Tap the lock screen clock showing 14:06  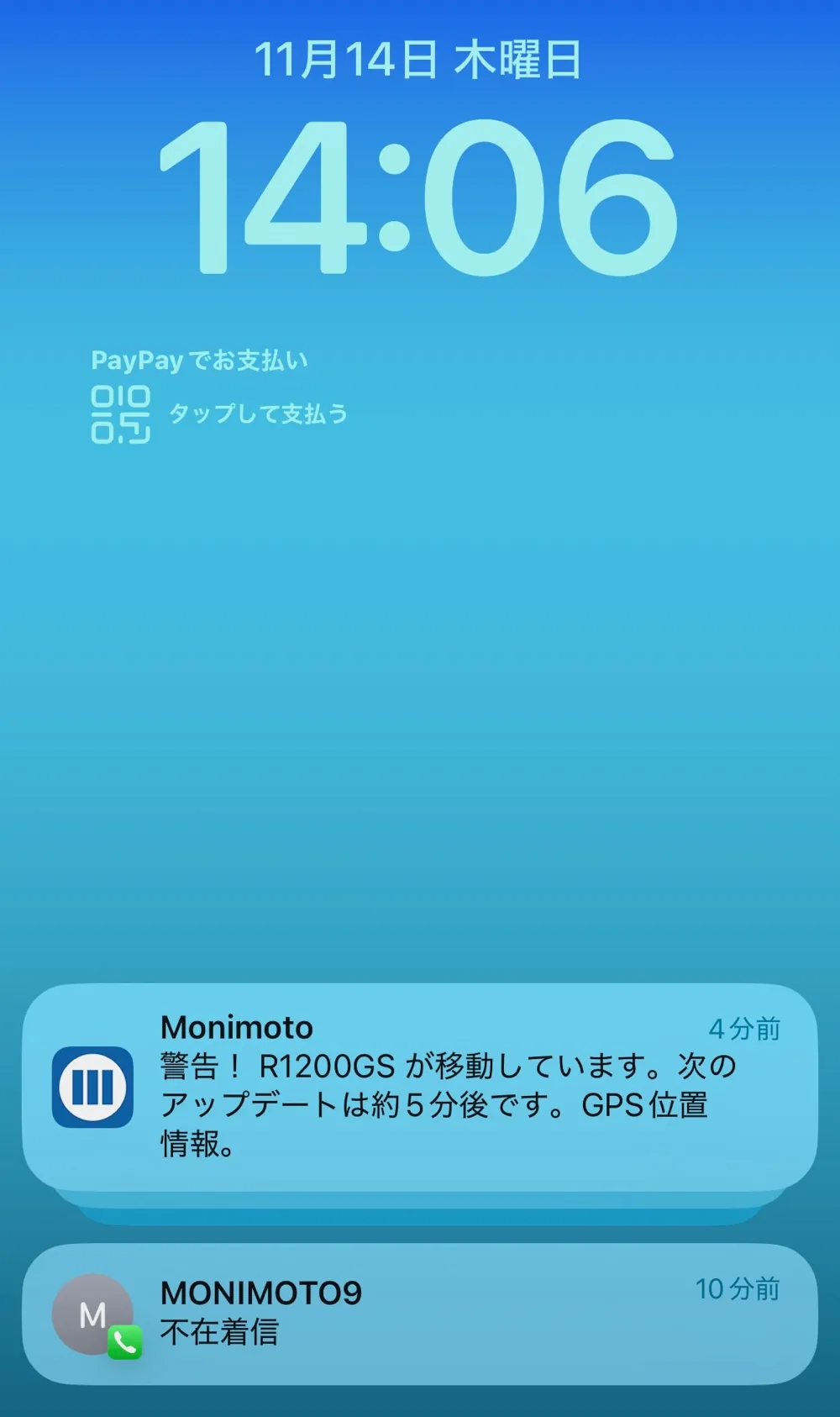418,197
